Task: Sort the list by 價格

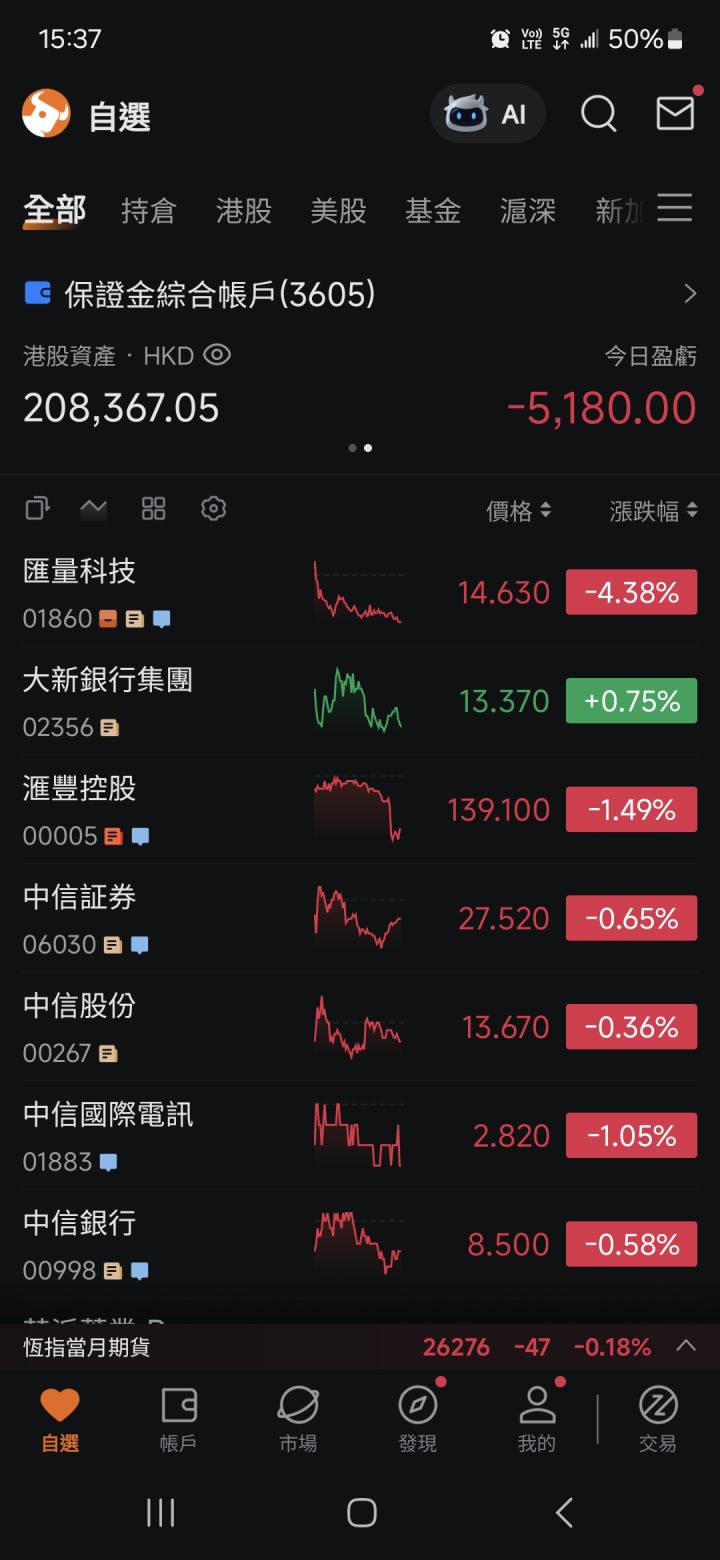Action: coord(518,511)
